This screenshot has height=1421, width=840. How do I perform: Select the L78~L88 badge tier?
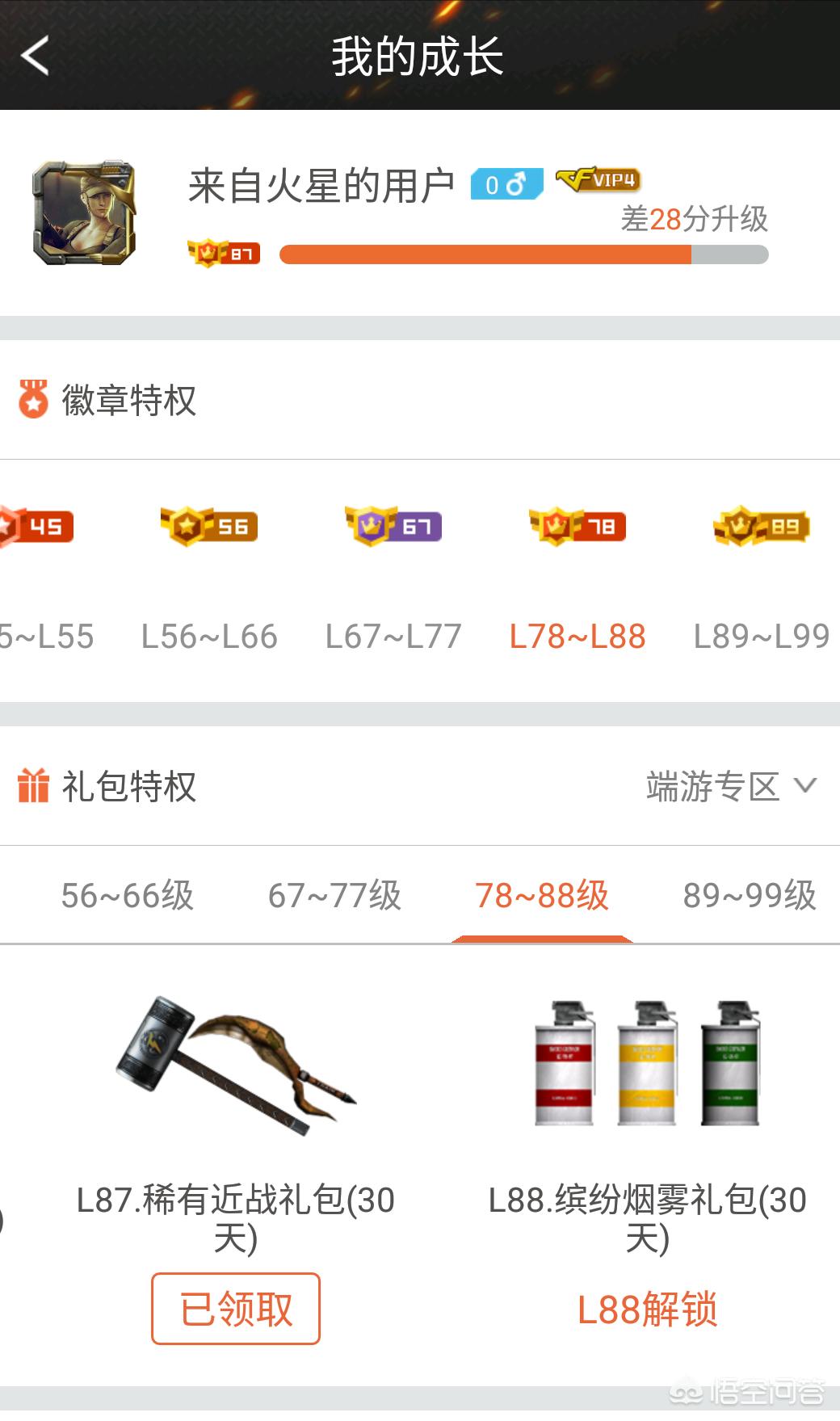coord(577,578)
